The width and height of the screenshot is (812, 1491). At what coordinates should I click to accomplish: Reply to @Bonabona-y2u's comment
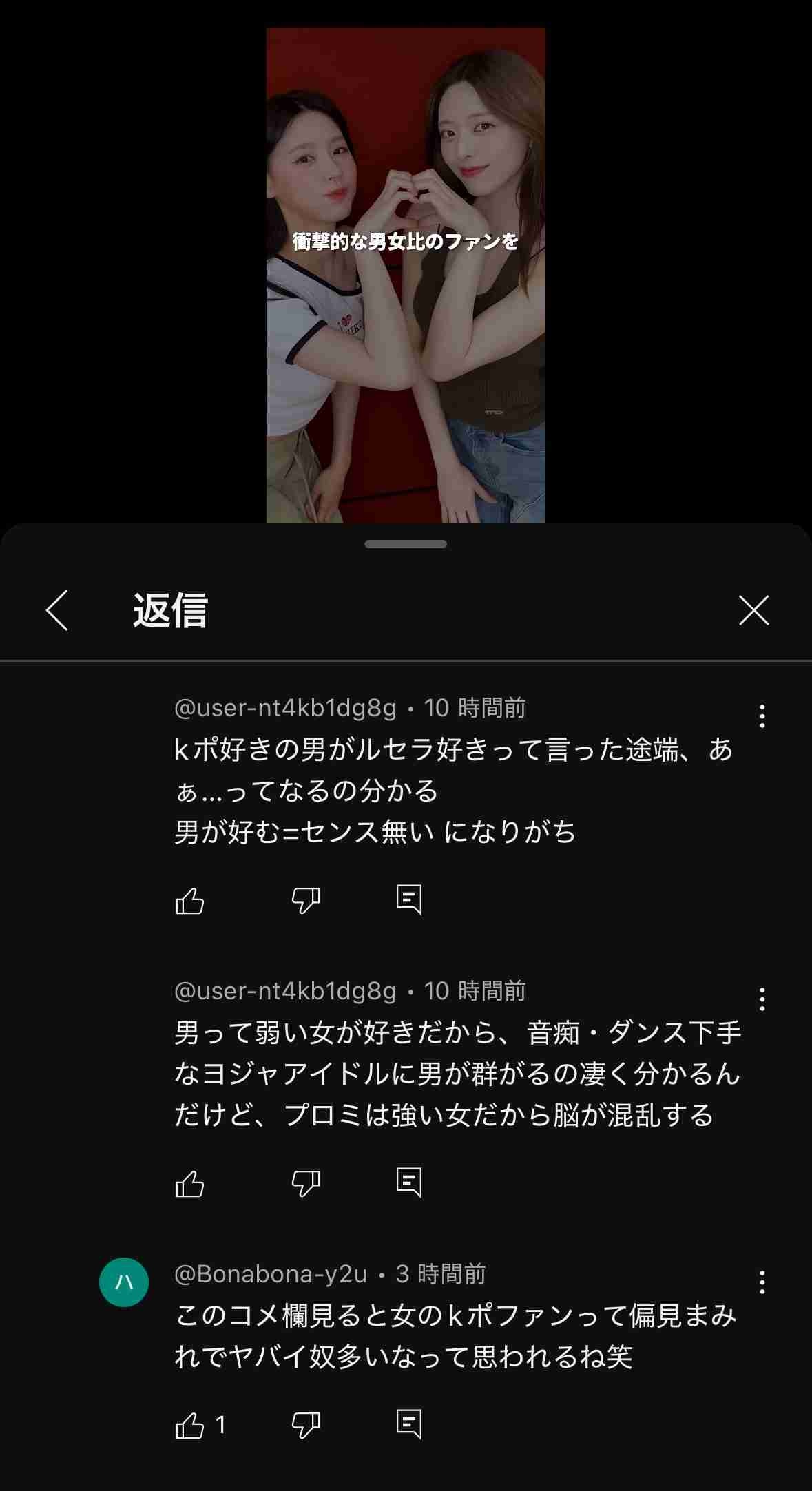point(409,1424)
